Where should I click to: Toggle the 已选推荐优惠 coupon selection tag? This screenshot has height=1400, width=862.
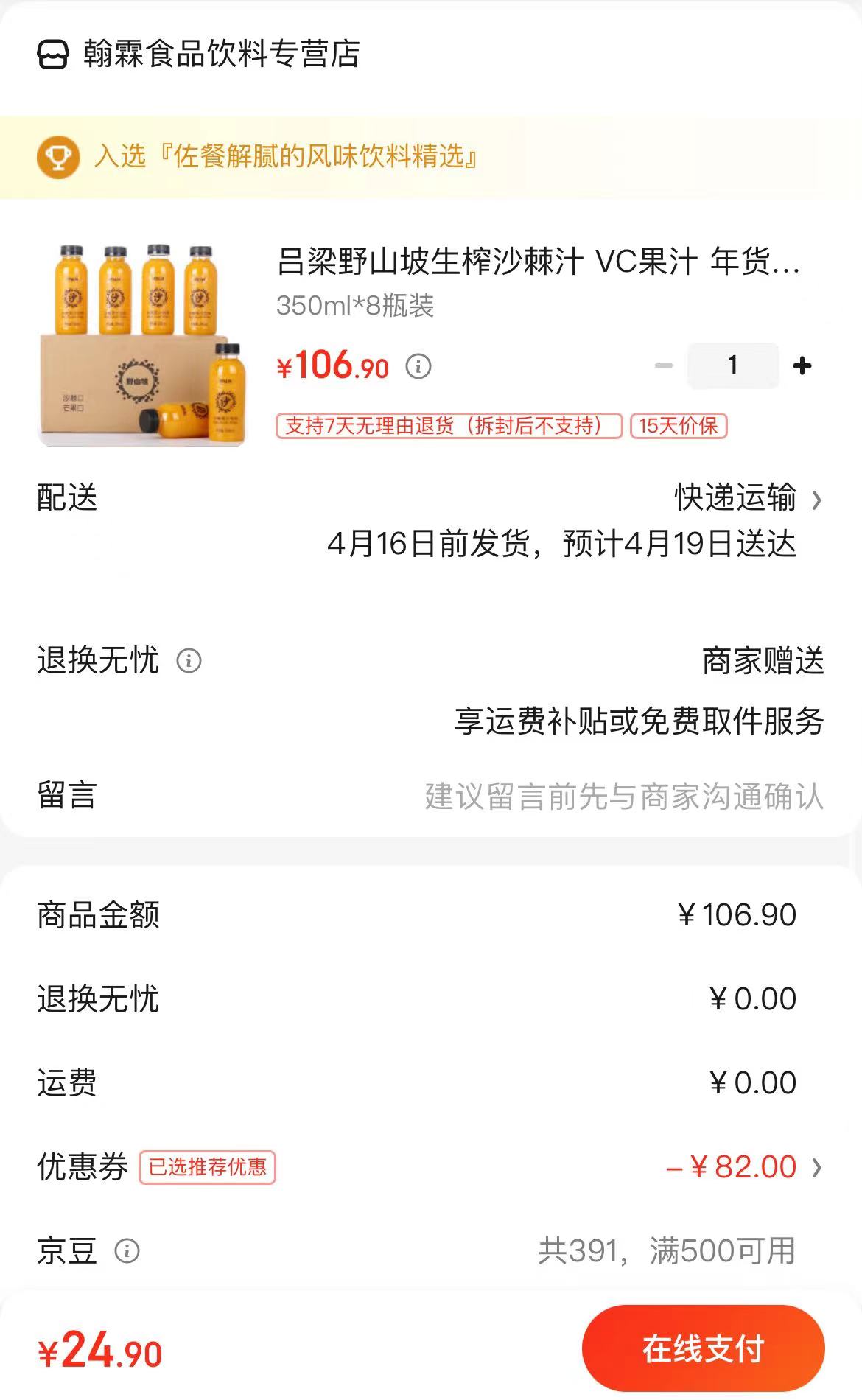click(x=207, y=1166)
